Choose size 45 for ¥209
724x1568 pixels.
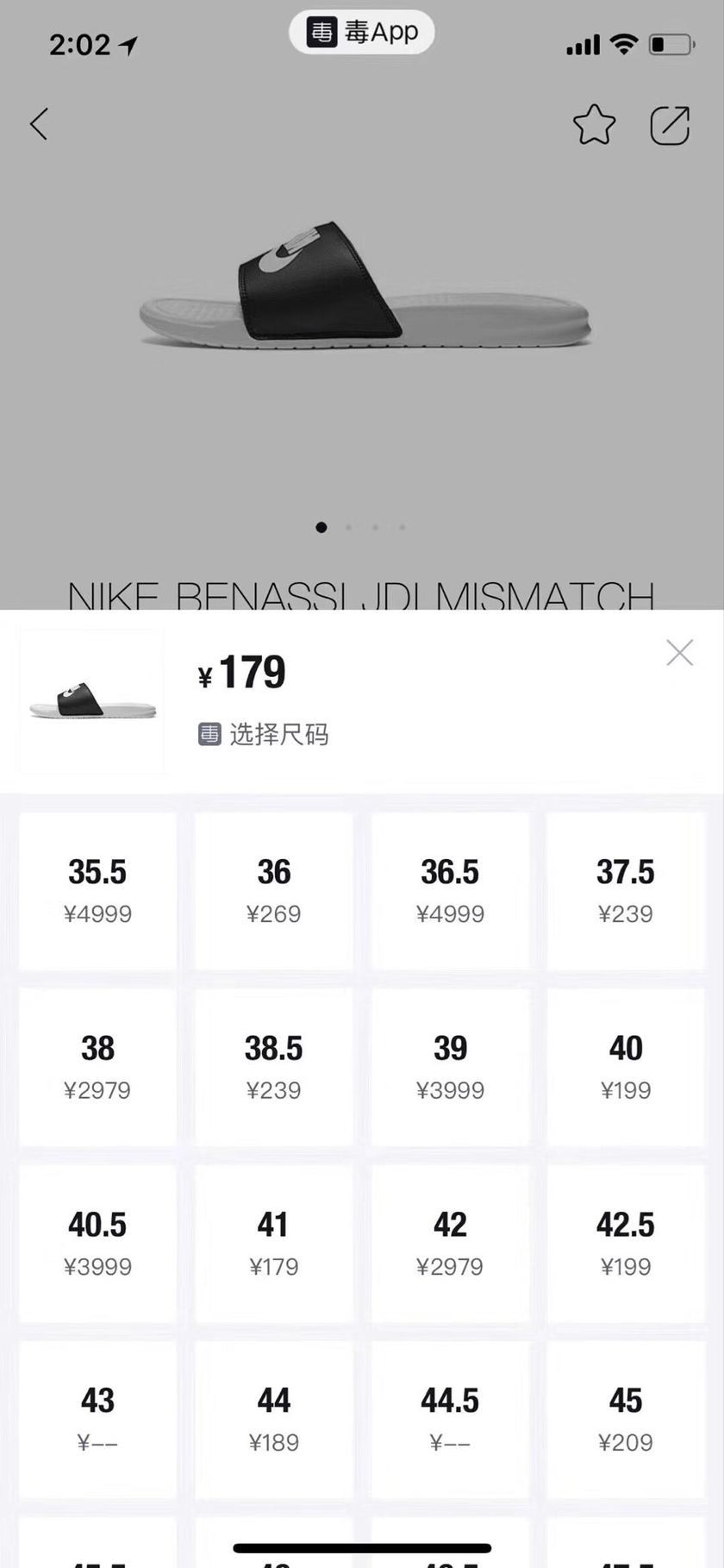click(626, 1419)
